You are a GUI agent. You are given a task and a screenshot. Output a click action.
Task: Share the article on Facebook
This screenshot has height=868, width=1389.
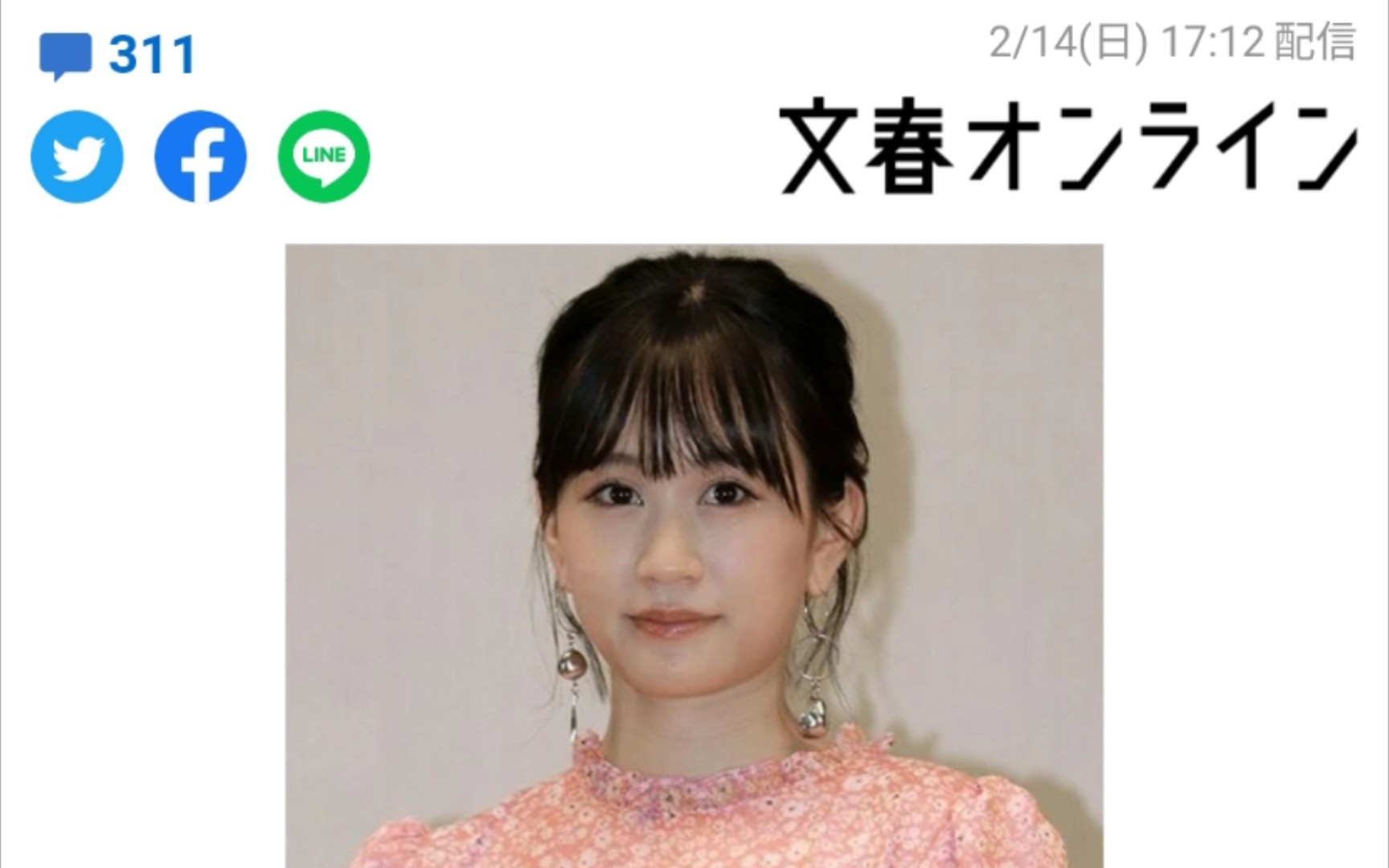200,157
